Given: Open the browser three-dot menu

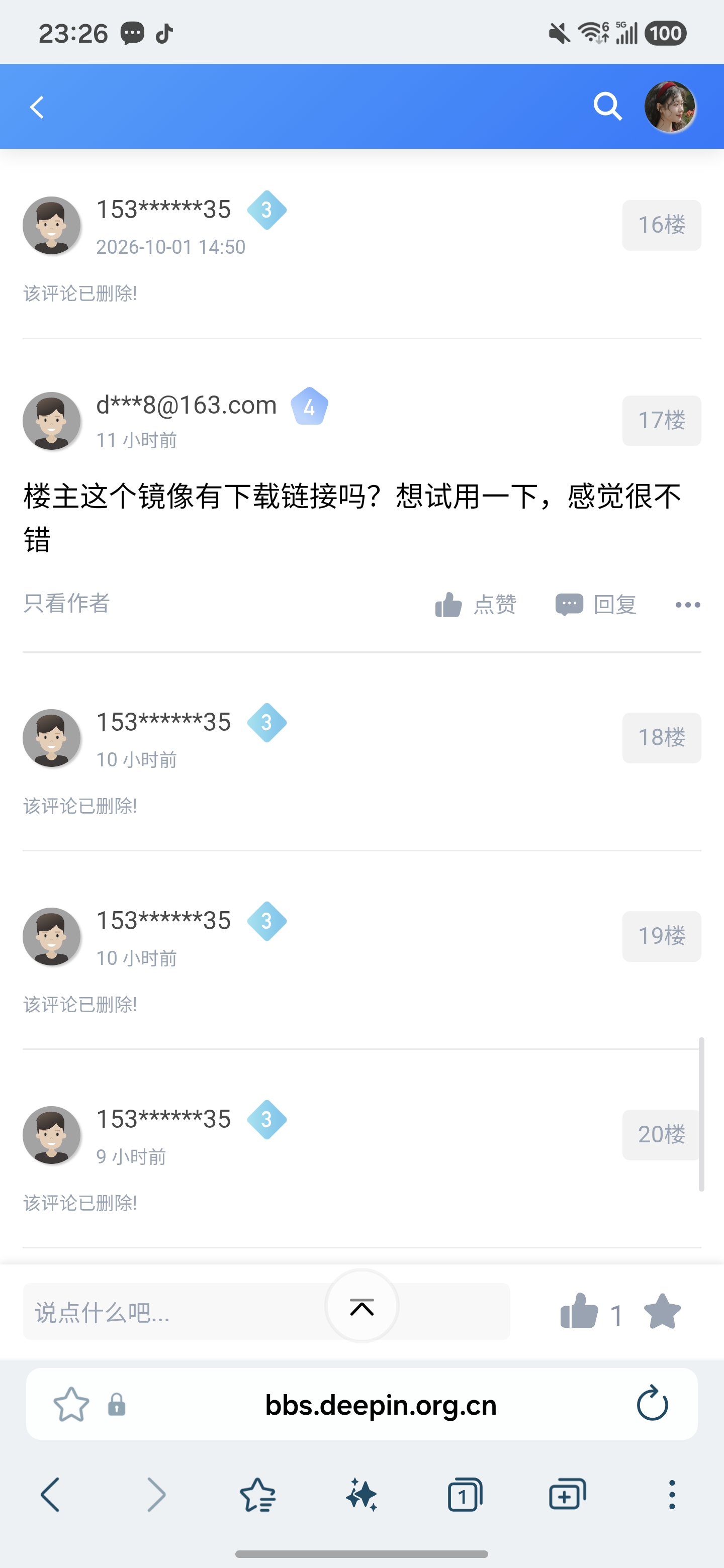Looking at the screenshot, I should click(672, 1494).
